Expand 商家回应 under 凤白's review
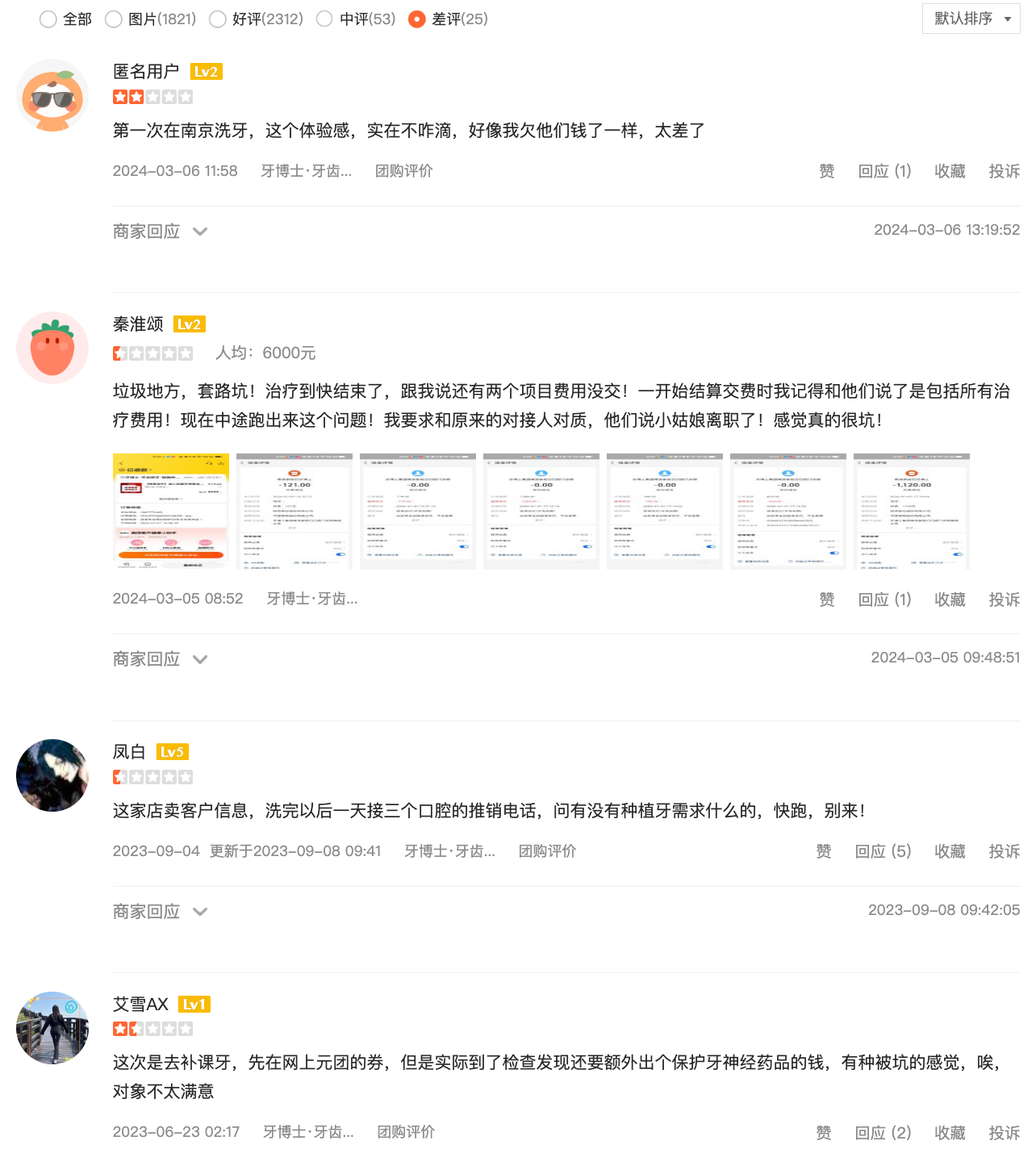This screenshot has width=1036, height=1149. pyautogui.click(x=160, y=912)
